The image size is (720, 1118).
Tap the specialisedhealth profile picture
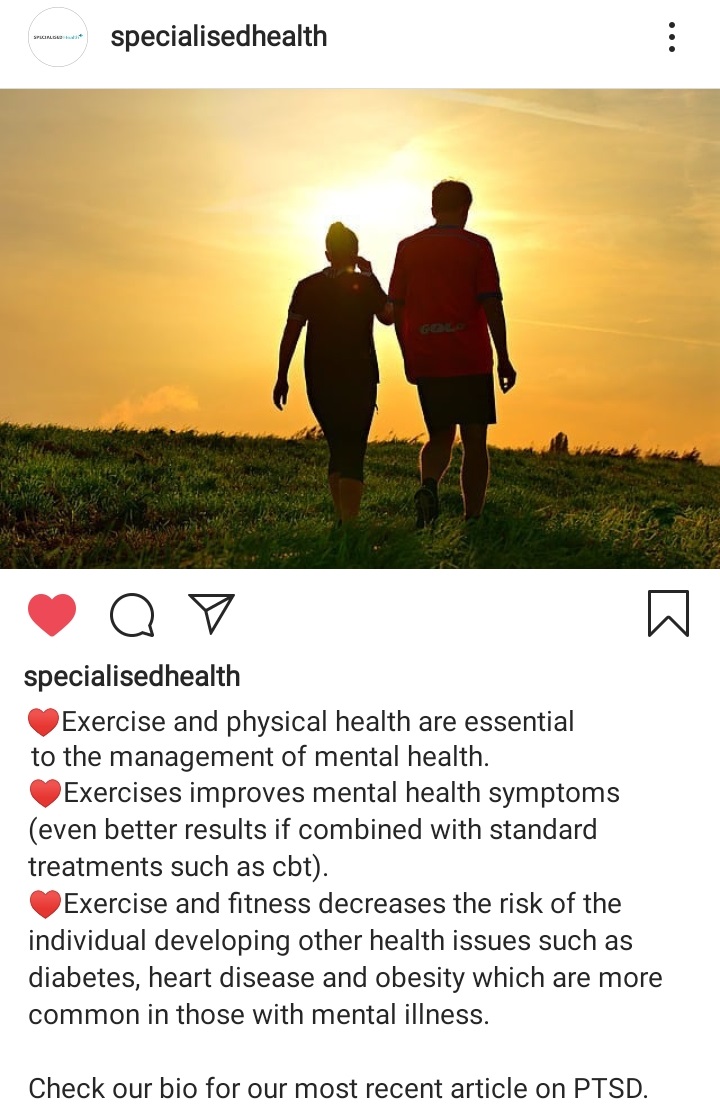click(x=58, y=37)
